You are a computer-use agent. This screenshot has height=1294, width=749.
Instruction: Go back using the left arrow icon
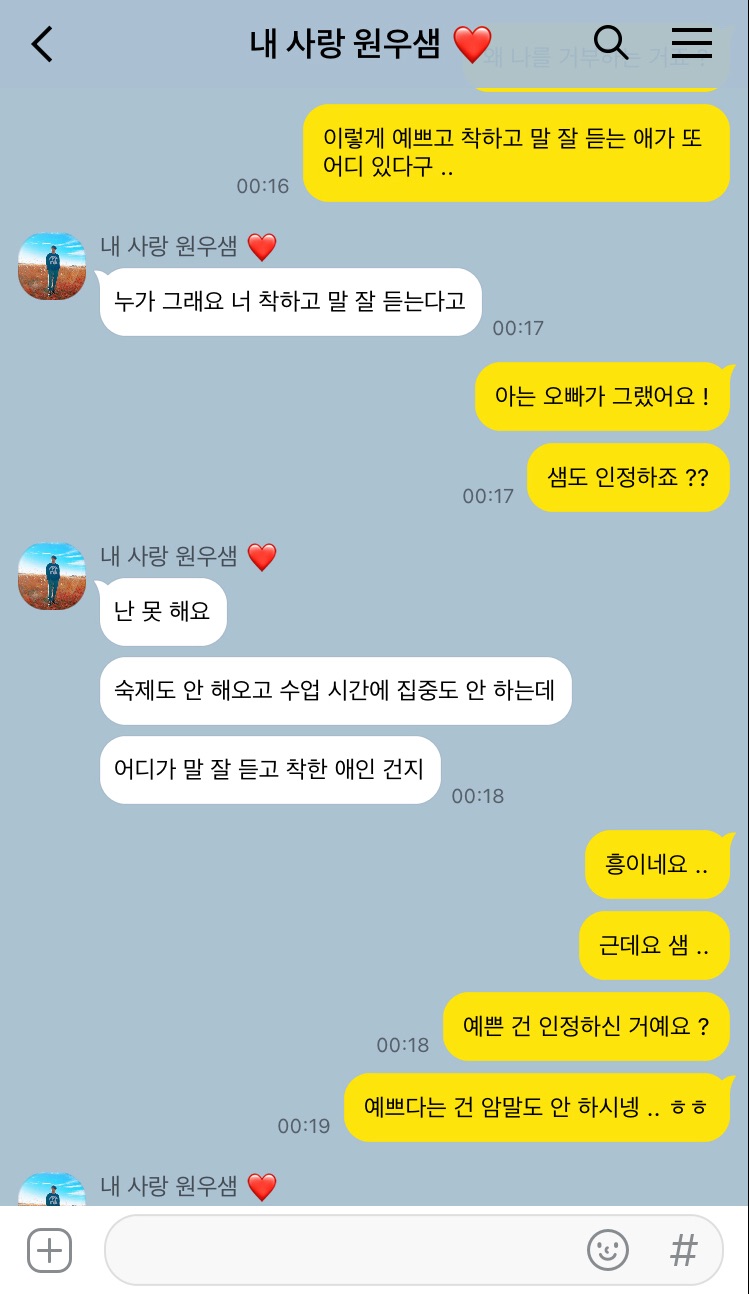coord(40,44)
